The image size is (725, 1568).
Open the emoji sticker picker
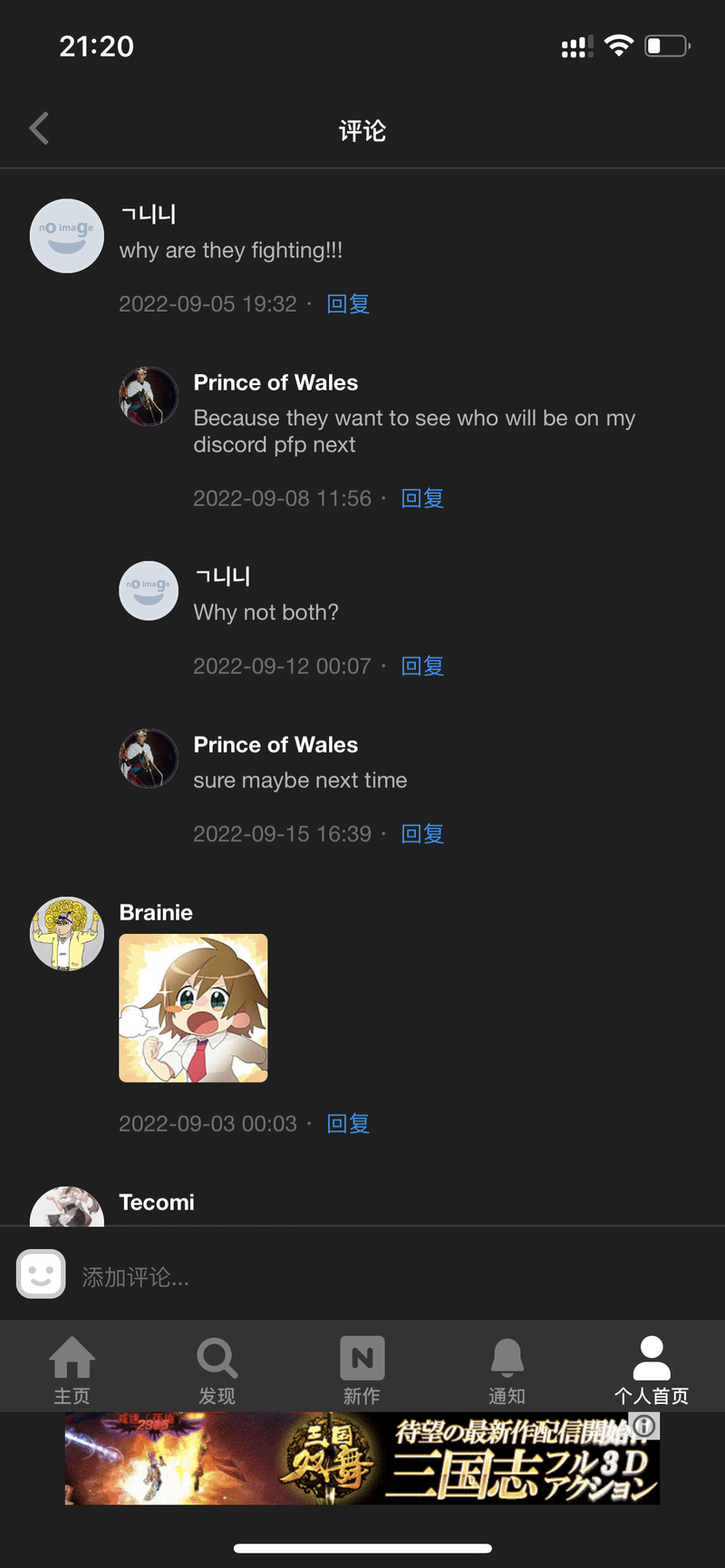[x=41, y=1274]
